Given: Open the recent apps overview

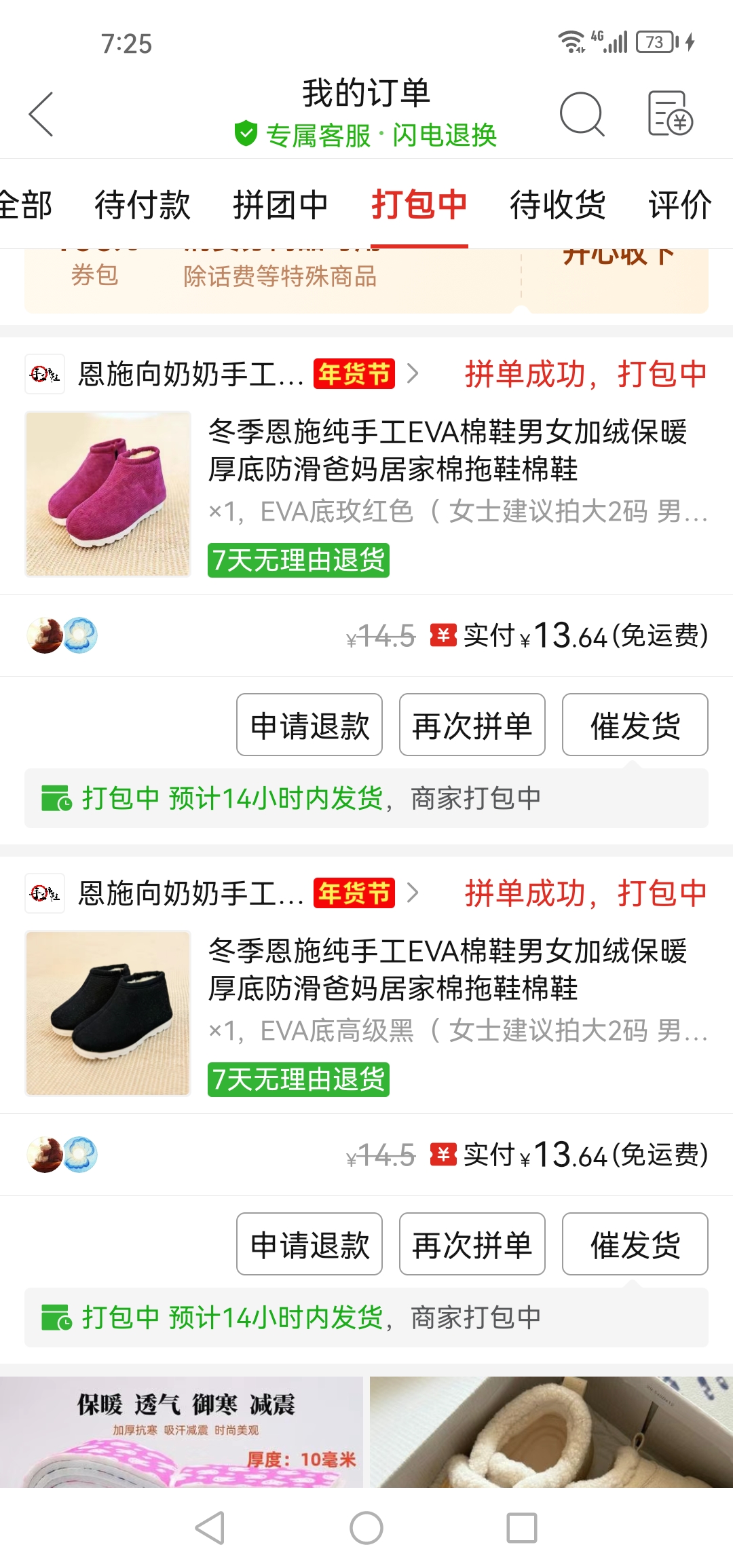Looking at the screenshot, I should [522, 1528].
